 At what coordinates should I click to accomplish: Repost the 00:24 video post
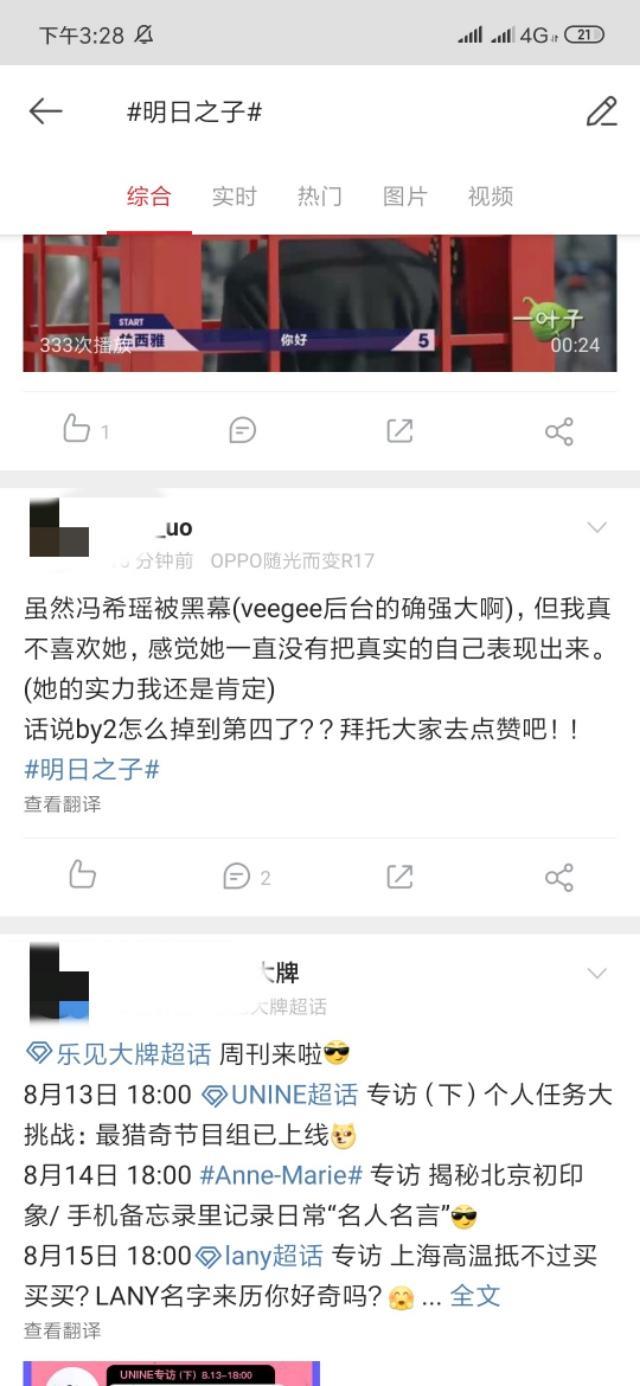(x=400, y=430)
